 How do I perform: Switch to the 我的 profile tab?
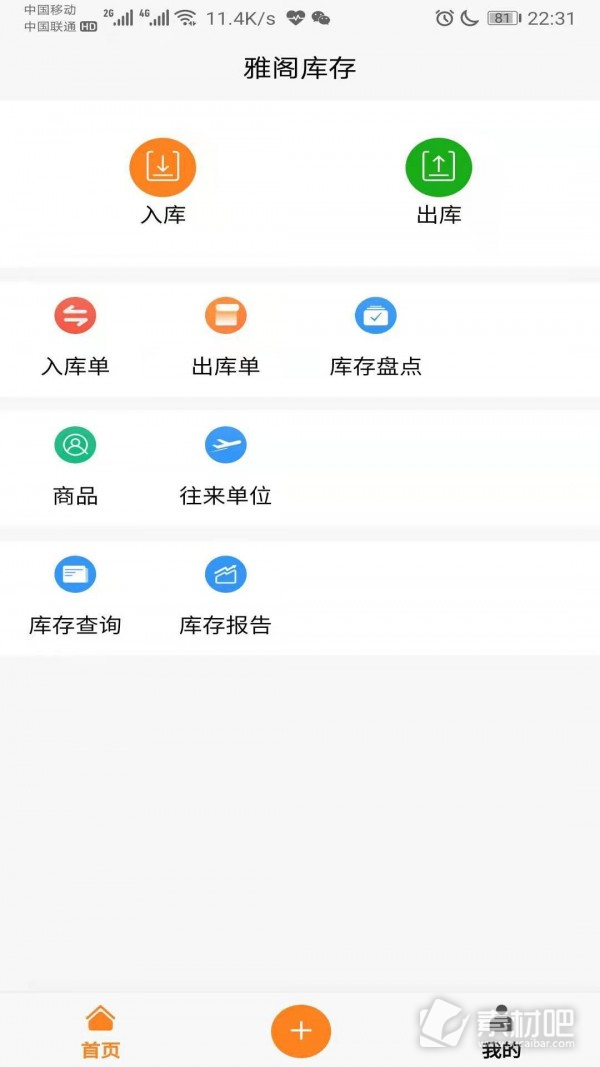(501, 1032)
